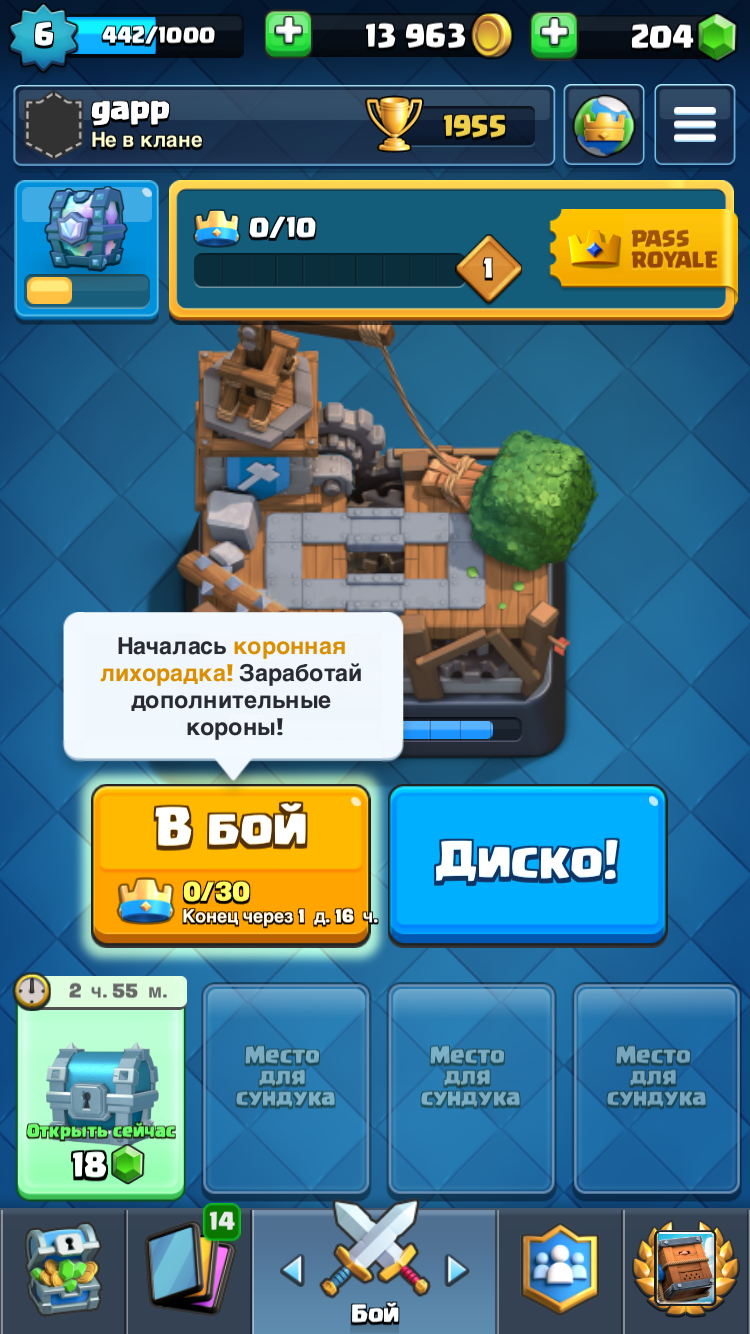
Task: Tap the plus button to add gems
Action: 554,35
